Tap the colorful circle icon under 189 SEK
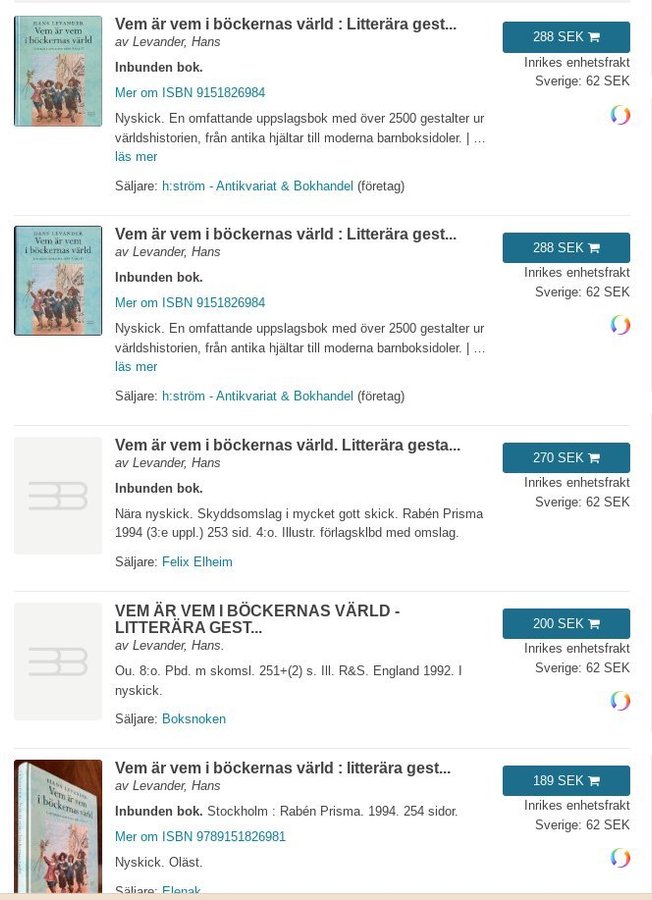Viewport: 652px width, 900px height. click(x=621, y=858)
